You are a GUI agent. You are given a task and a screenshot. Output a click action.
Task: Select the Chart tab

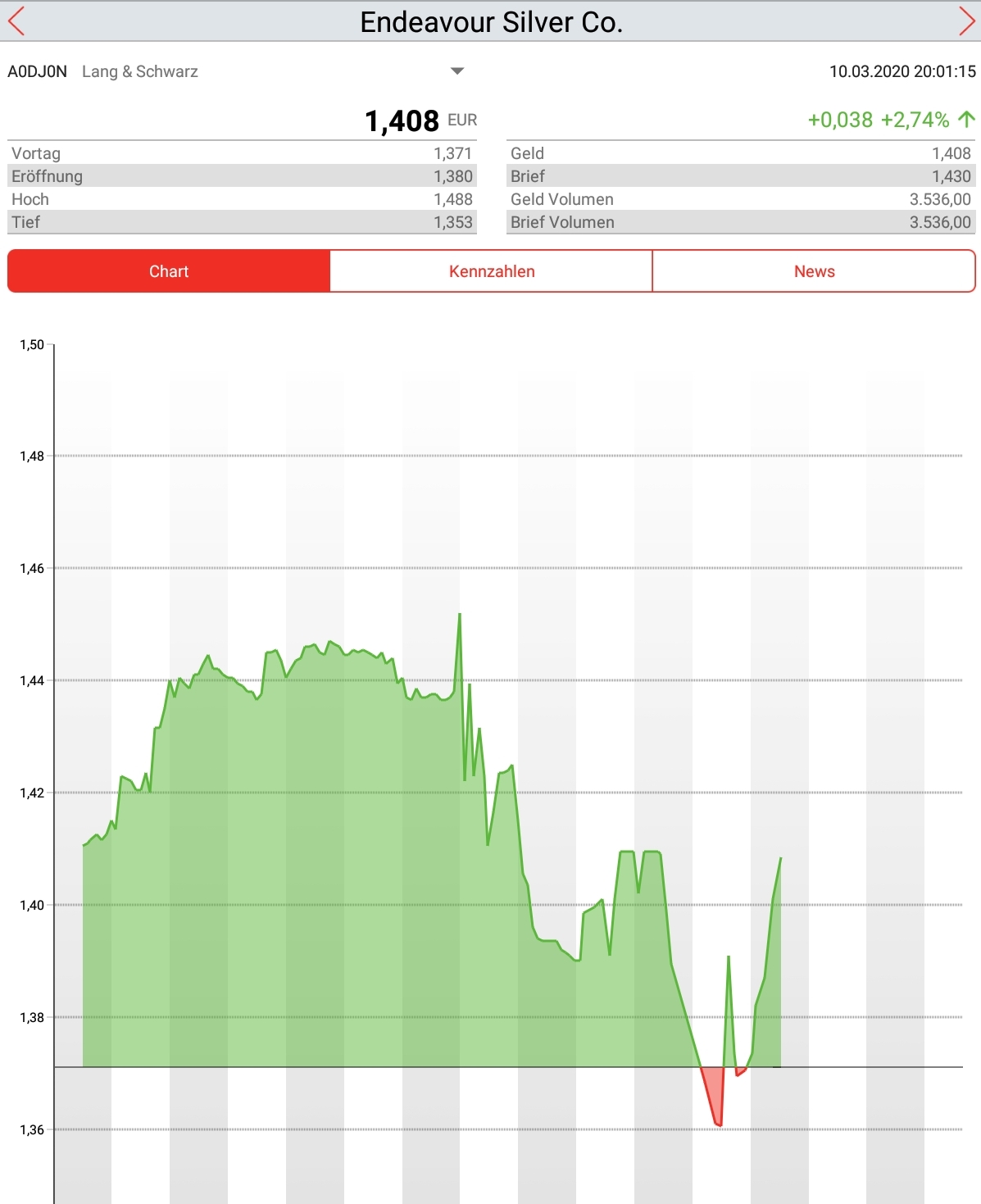[169, 271]
